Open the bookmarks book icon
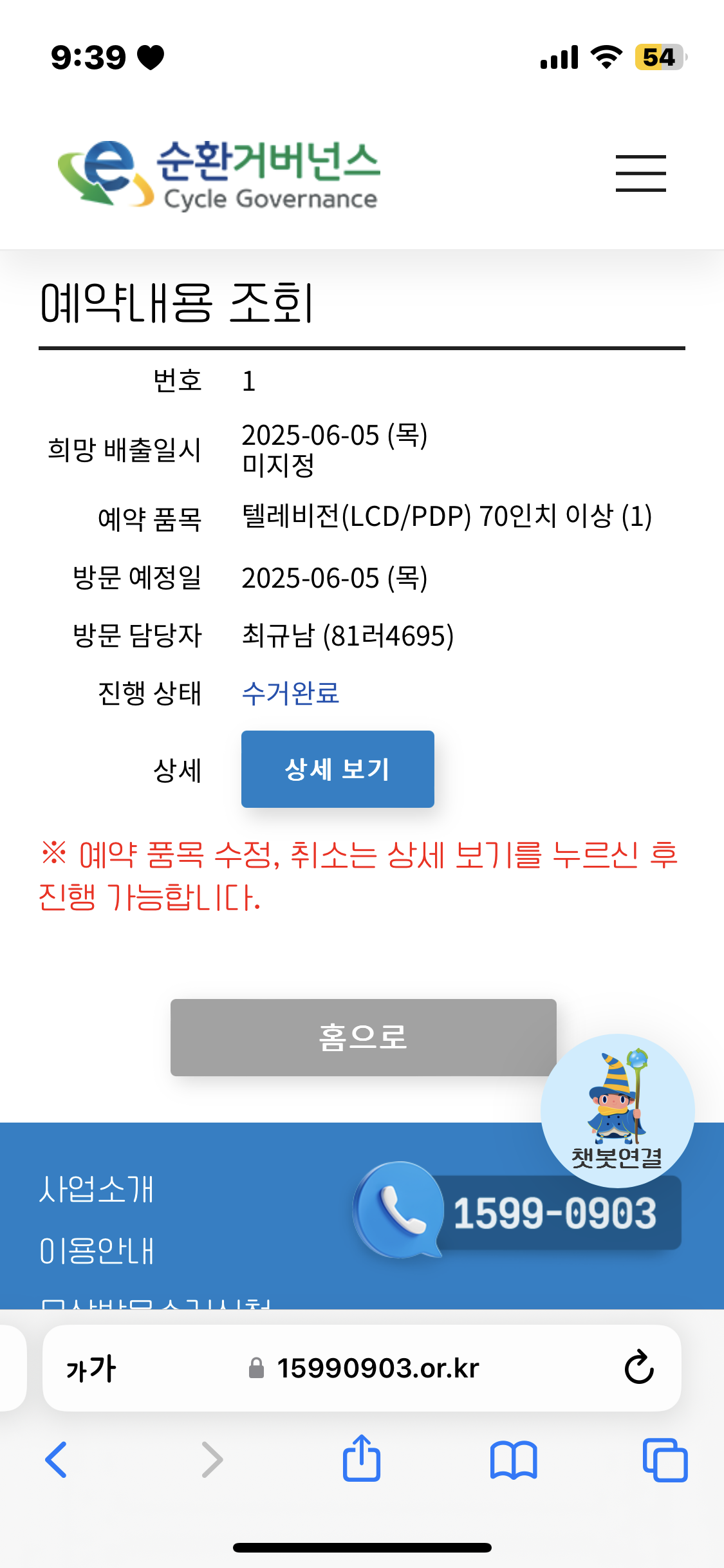This screenshot has width=724, height=1568. click(514, 1460)
